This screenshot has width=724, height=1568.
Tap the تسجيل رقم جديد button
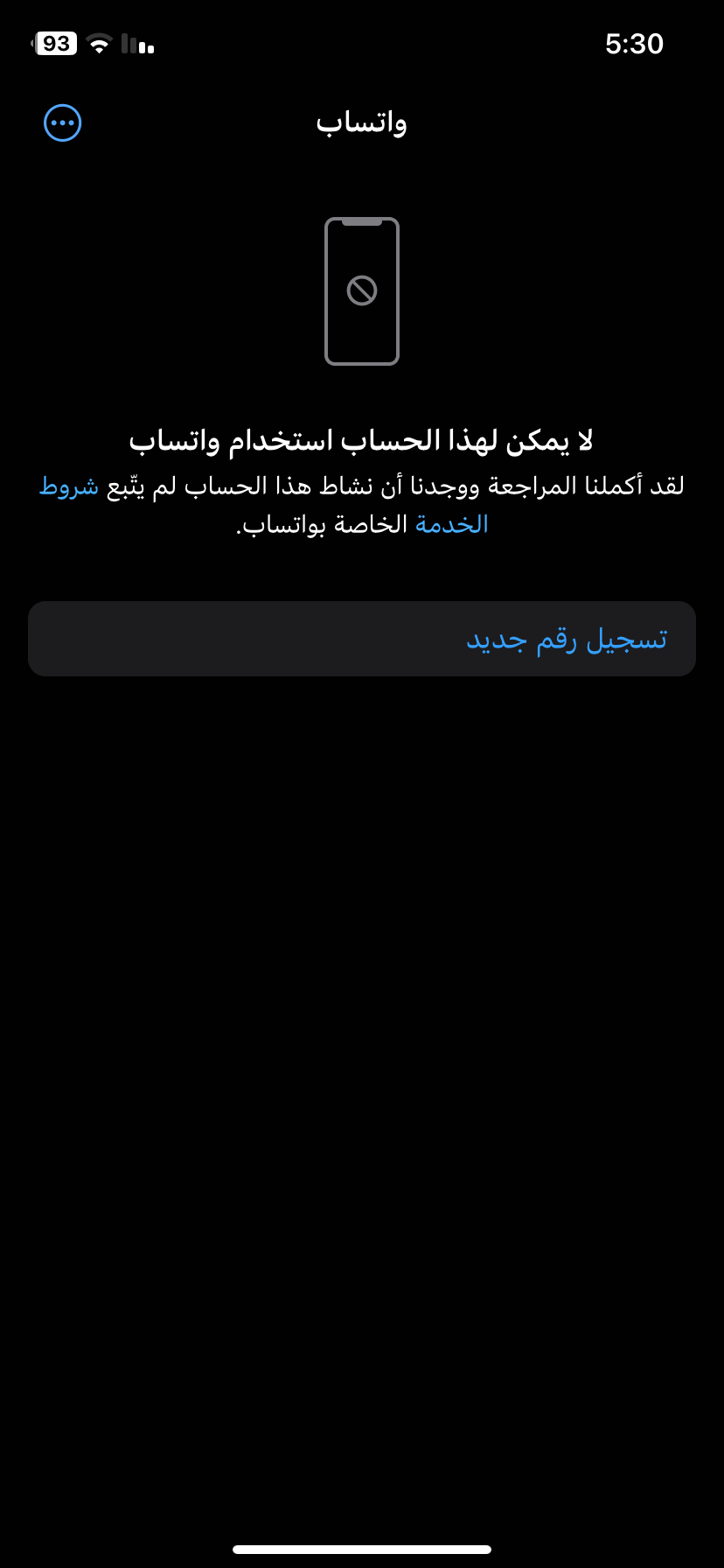[362, 639]
